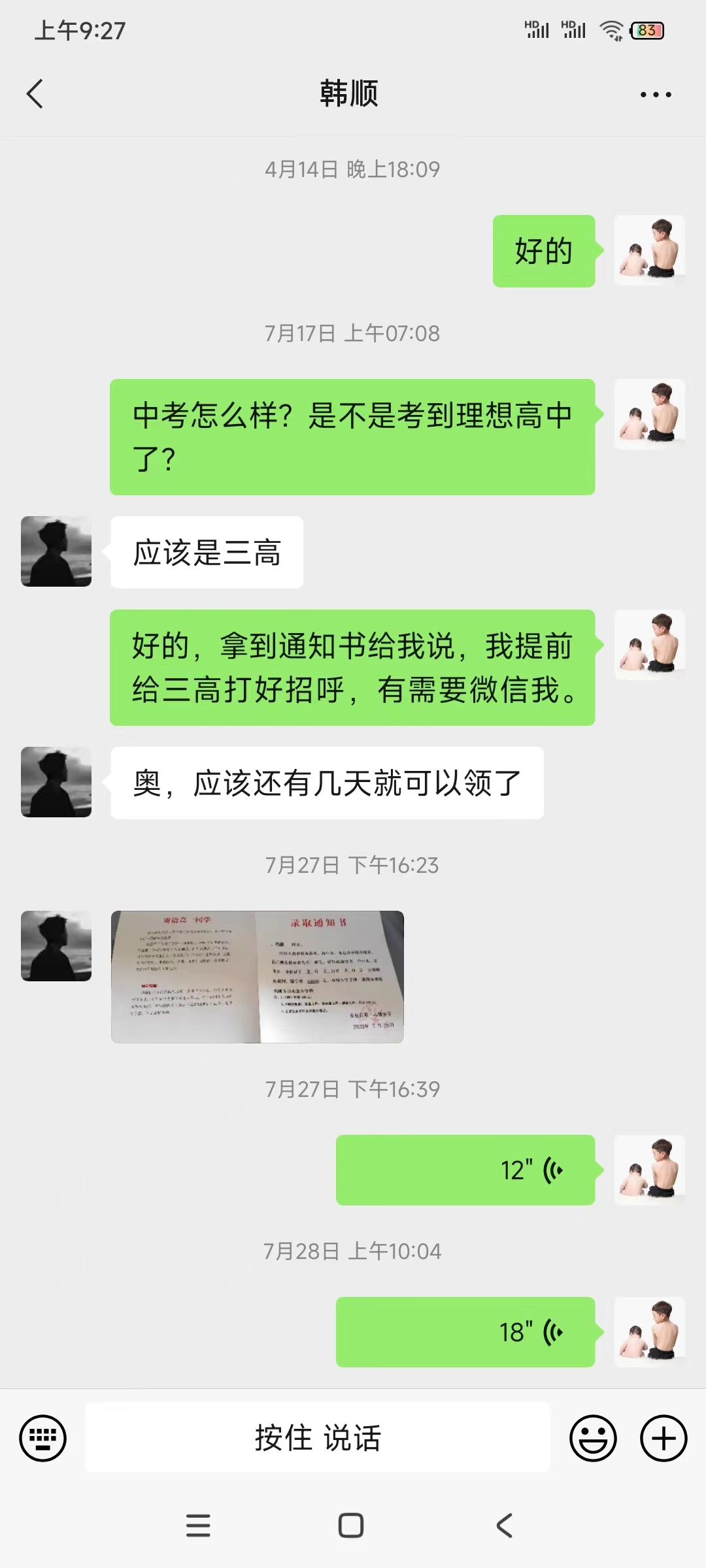Open the admission notice photo
Viewport: 706px width, 1568px height.
(258, 977)
